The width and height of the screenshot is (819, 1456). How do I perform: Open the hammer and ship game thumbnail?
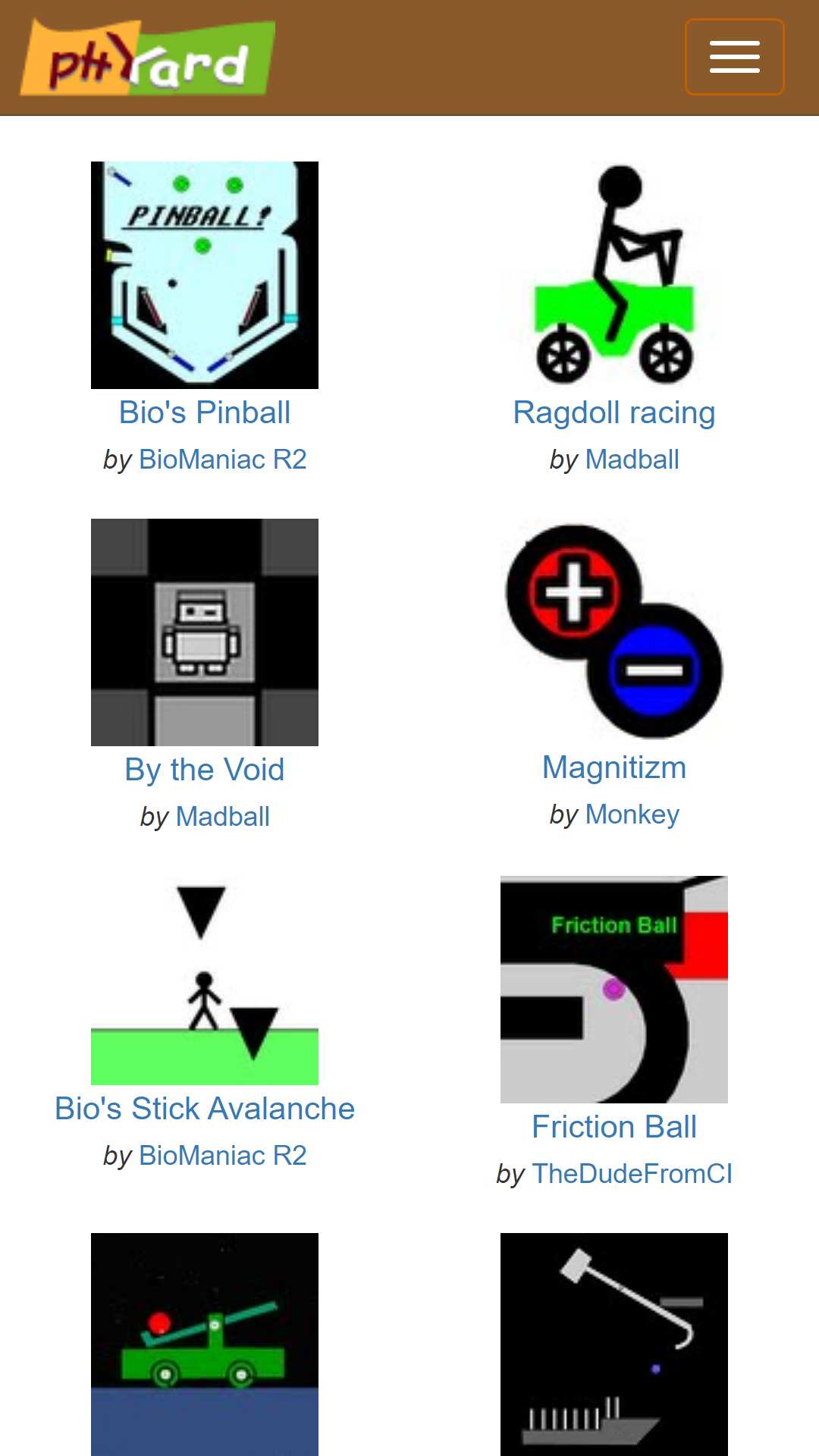click(x=614, y=1345)
